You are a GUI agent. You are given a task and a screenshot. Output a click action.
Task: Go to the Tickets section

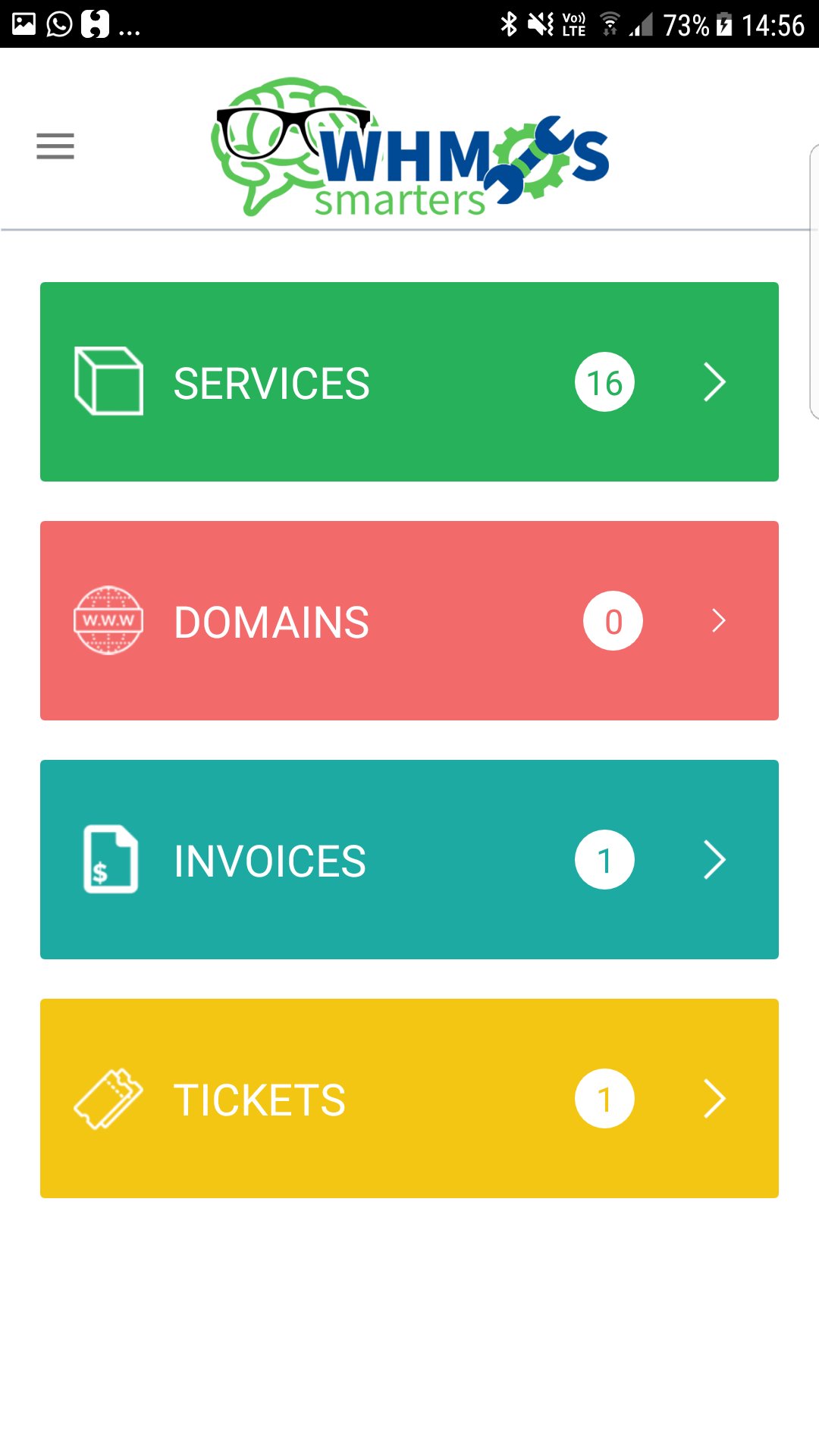409,1098
